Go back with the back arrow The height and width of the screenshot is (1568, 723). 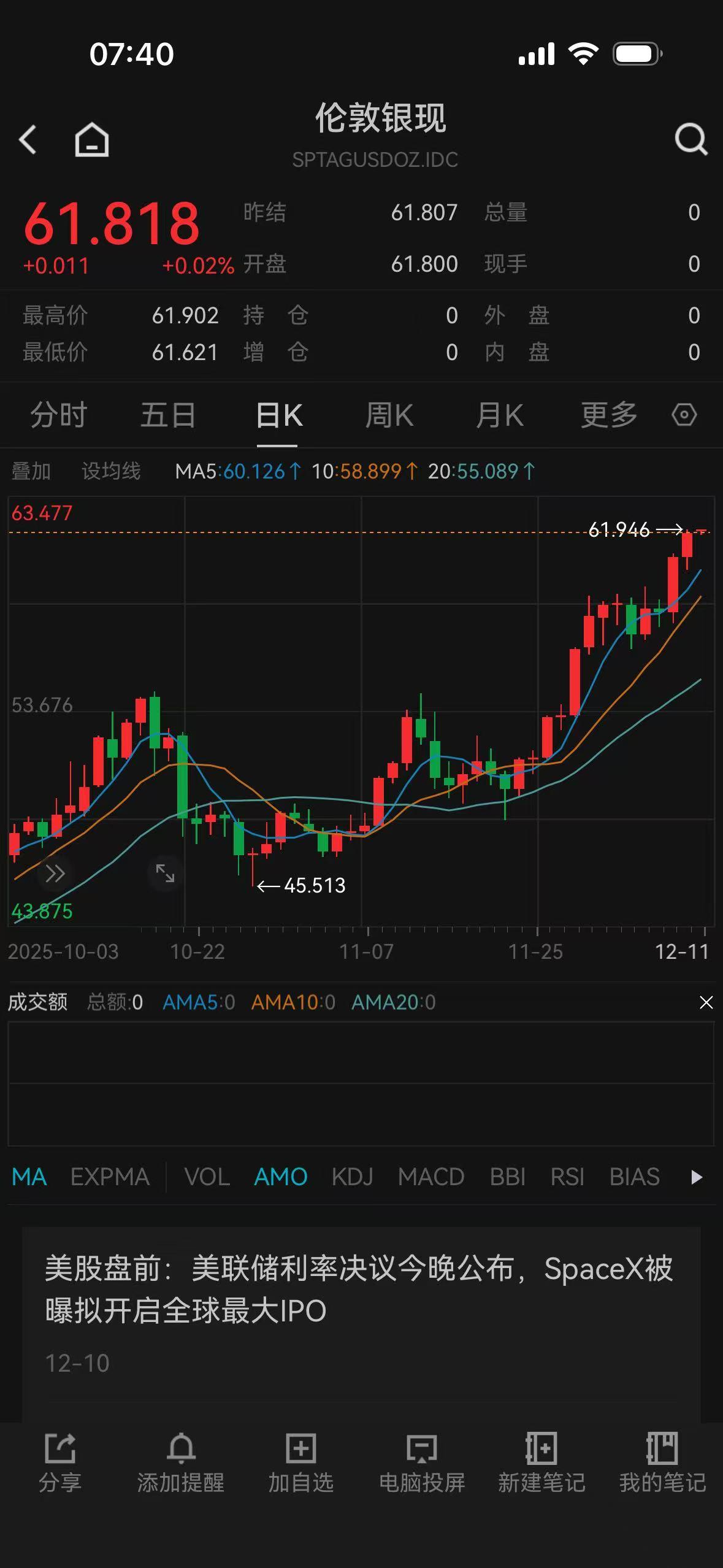coord(29,140)
